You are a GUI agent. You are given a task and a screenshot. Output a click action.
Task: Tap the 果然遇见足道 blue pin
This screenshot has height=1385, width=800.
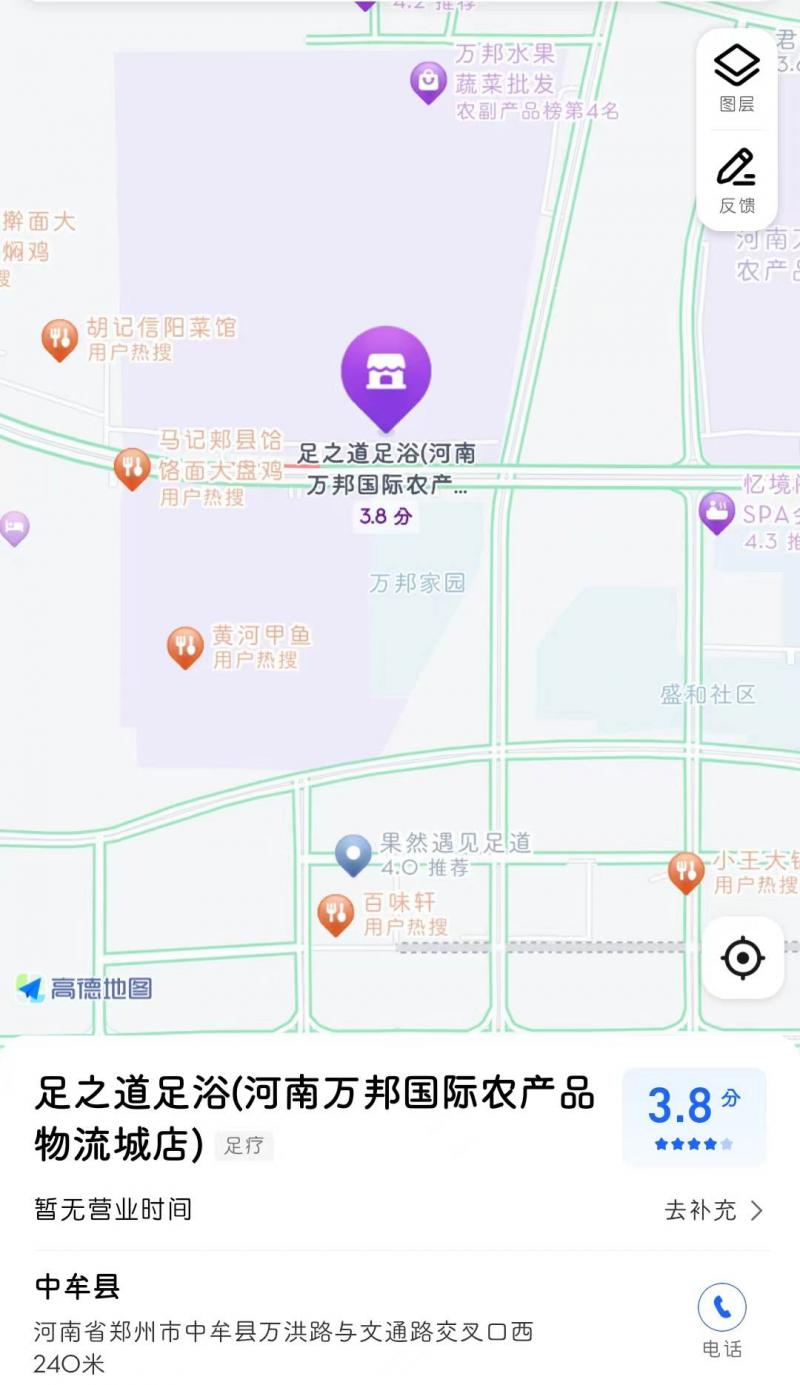352,852
